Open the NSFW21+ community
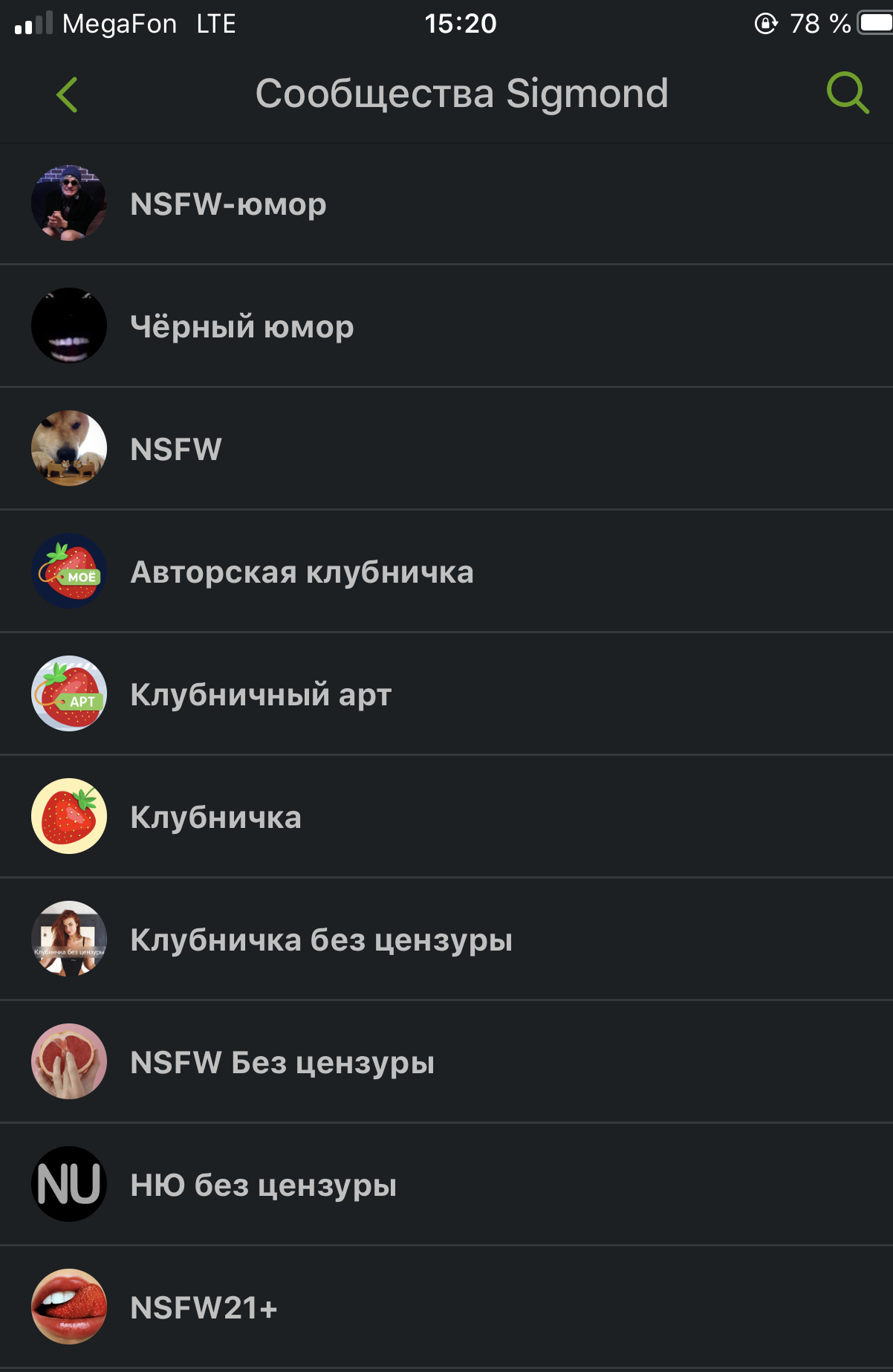 (204, 1307)
